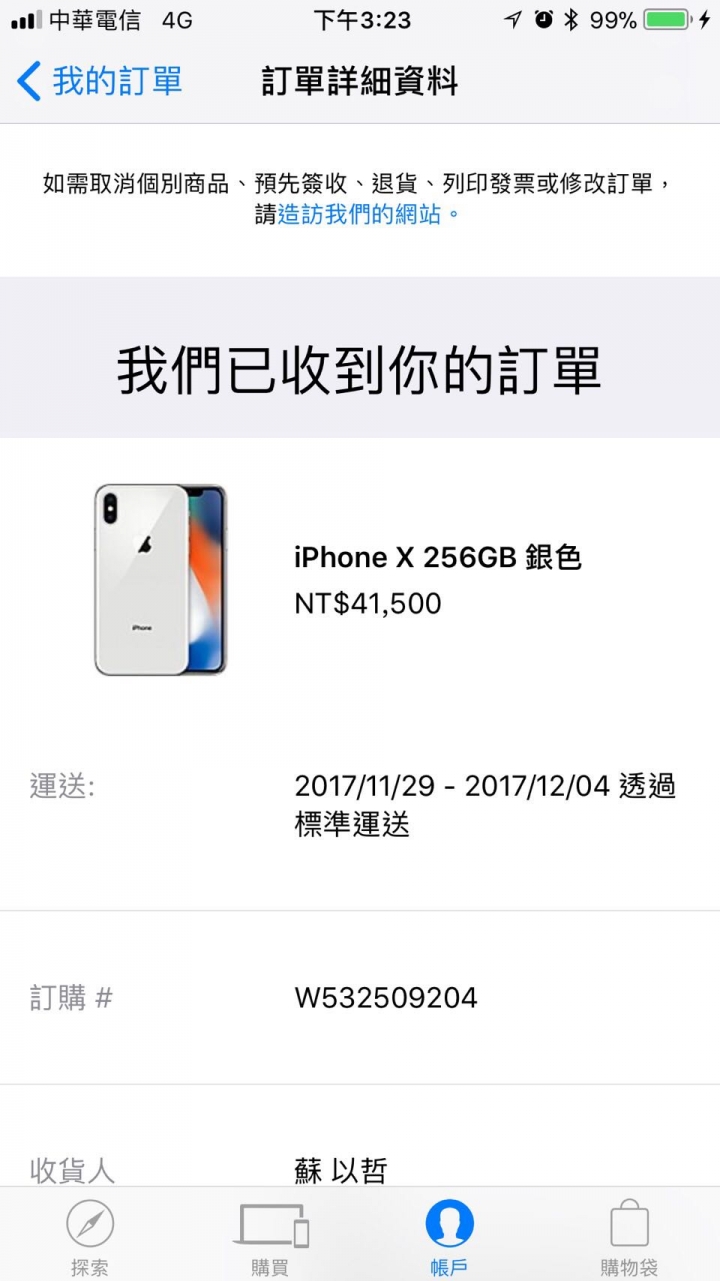Select the 帳戶 tab
Screen dimensions: 720x1281
click(x=449, y=1237)
